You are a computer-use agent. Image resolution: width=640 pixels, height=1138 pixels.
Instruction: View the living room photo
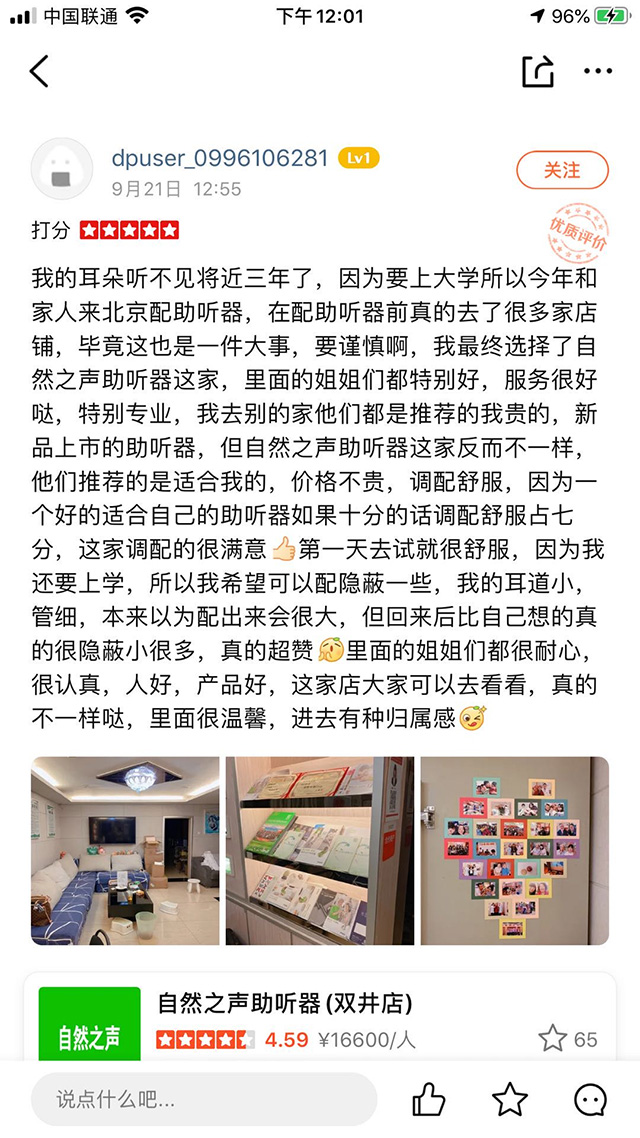pos(125,851)
